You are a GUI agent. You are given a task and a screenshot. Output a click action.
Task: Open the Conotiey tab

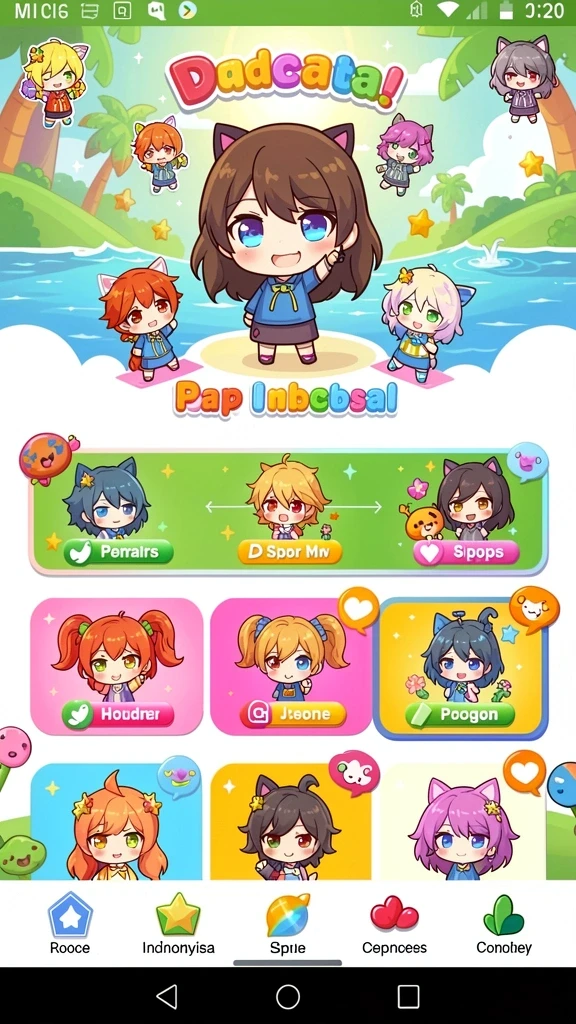pyautogui.click(x=504, y=923)
